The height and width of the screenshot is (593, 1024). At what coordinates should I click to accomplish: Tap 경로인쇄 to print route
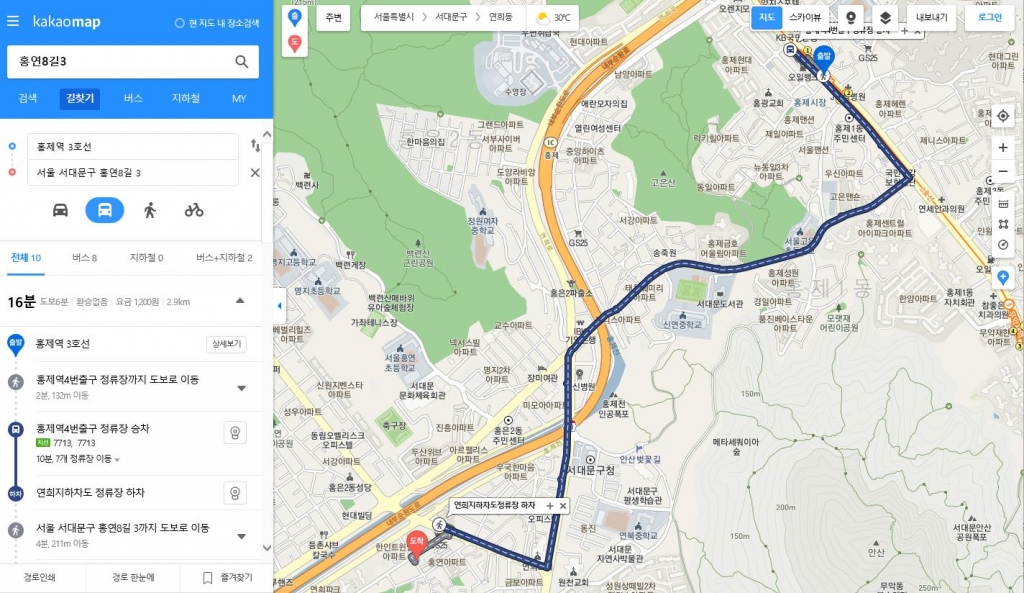tap(42, 577)
